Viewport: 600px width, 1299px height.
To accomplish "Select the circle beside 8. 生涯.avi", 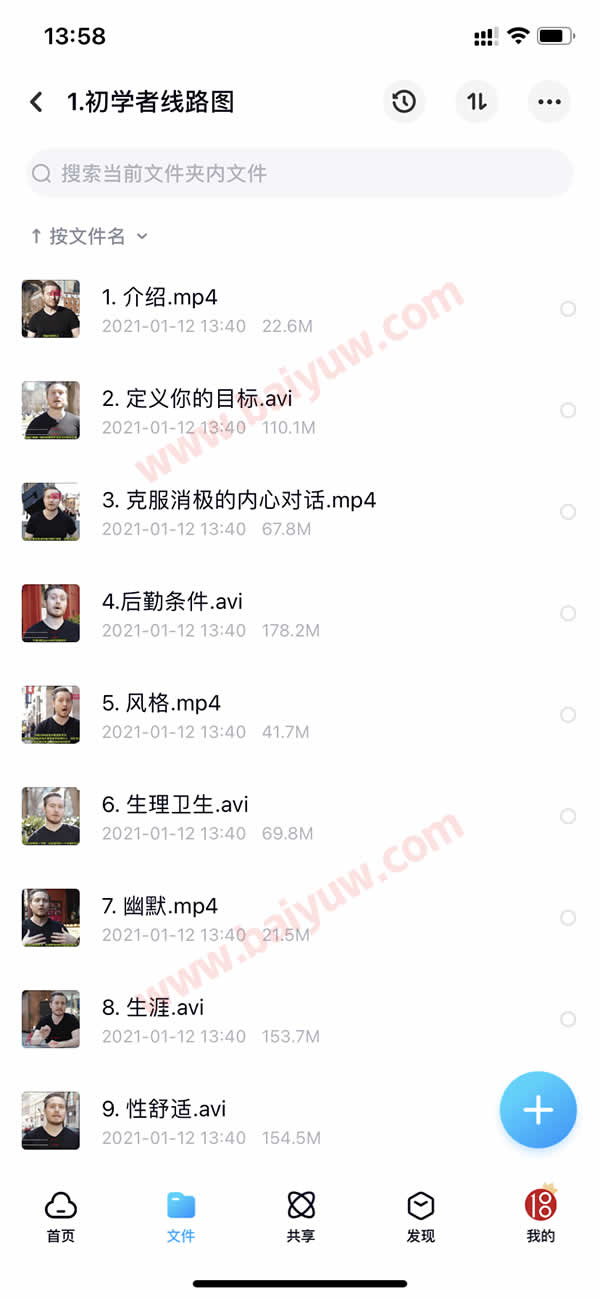I will point(568,1019).
